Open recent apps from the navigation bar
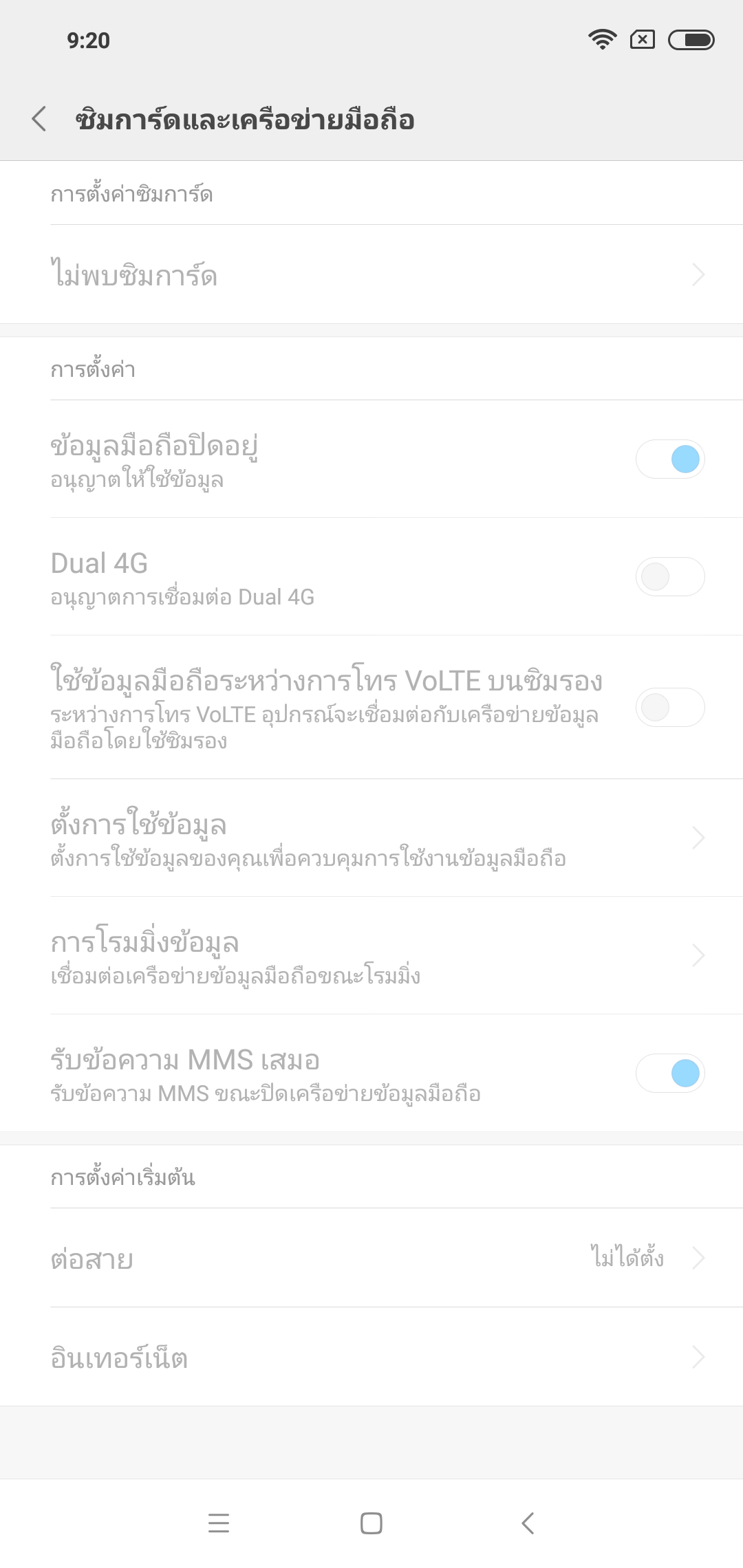 pos(219,1523)
